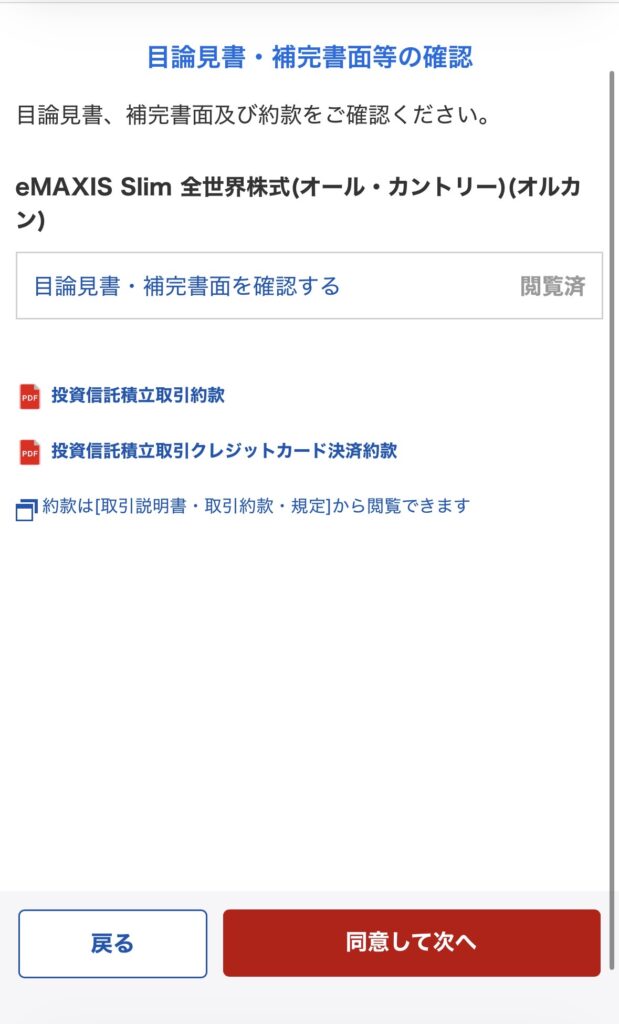This screenshot has height=1024, width=619.
Task: Tap 同意して次へ to agree and proceed
Action: click(411, 943)
